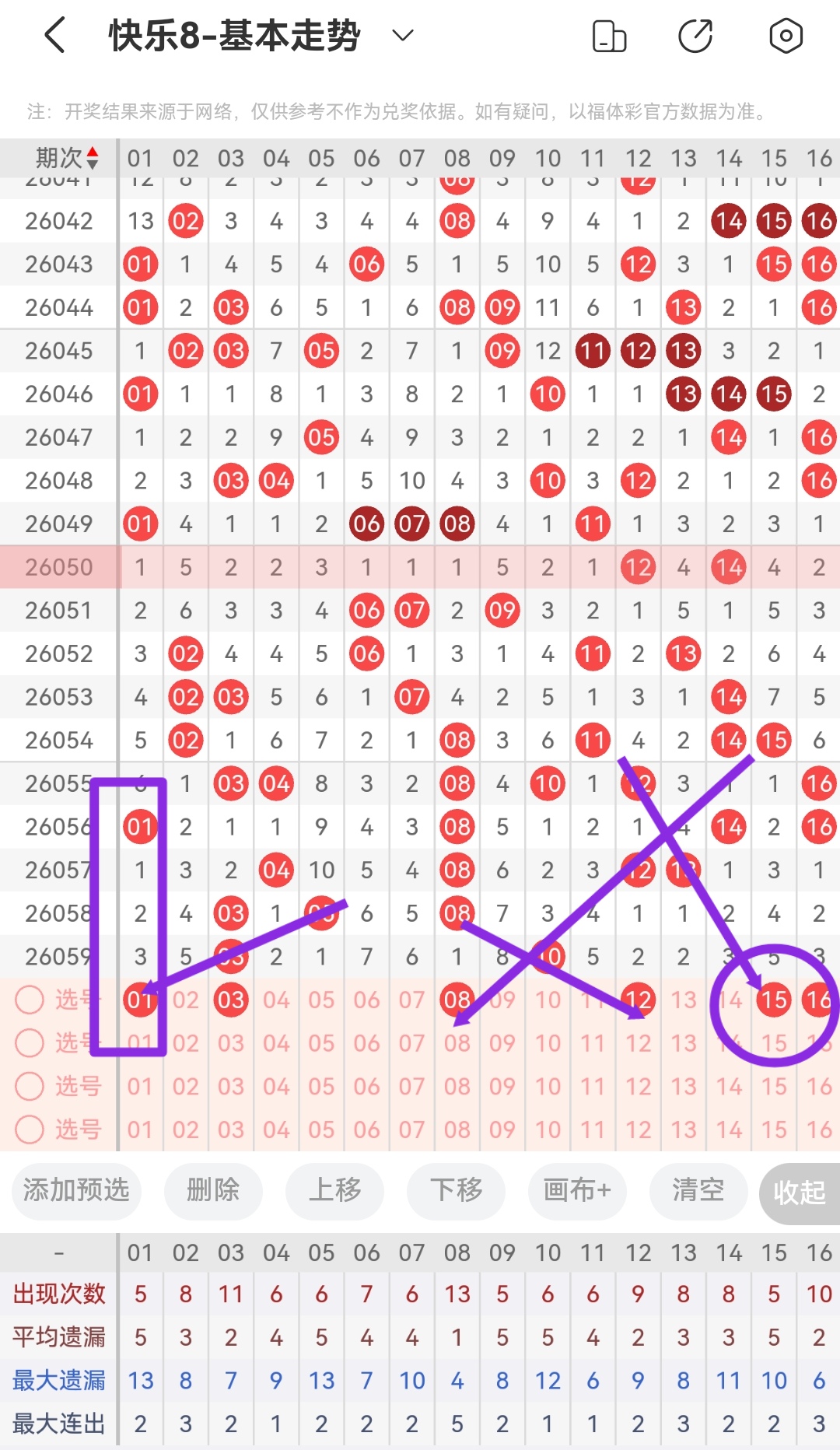This screenshot has height=1450, width=840.
Task: Clear drawings with 清空
Action: pyautogui.click(x=698, y=1190)
